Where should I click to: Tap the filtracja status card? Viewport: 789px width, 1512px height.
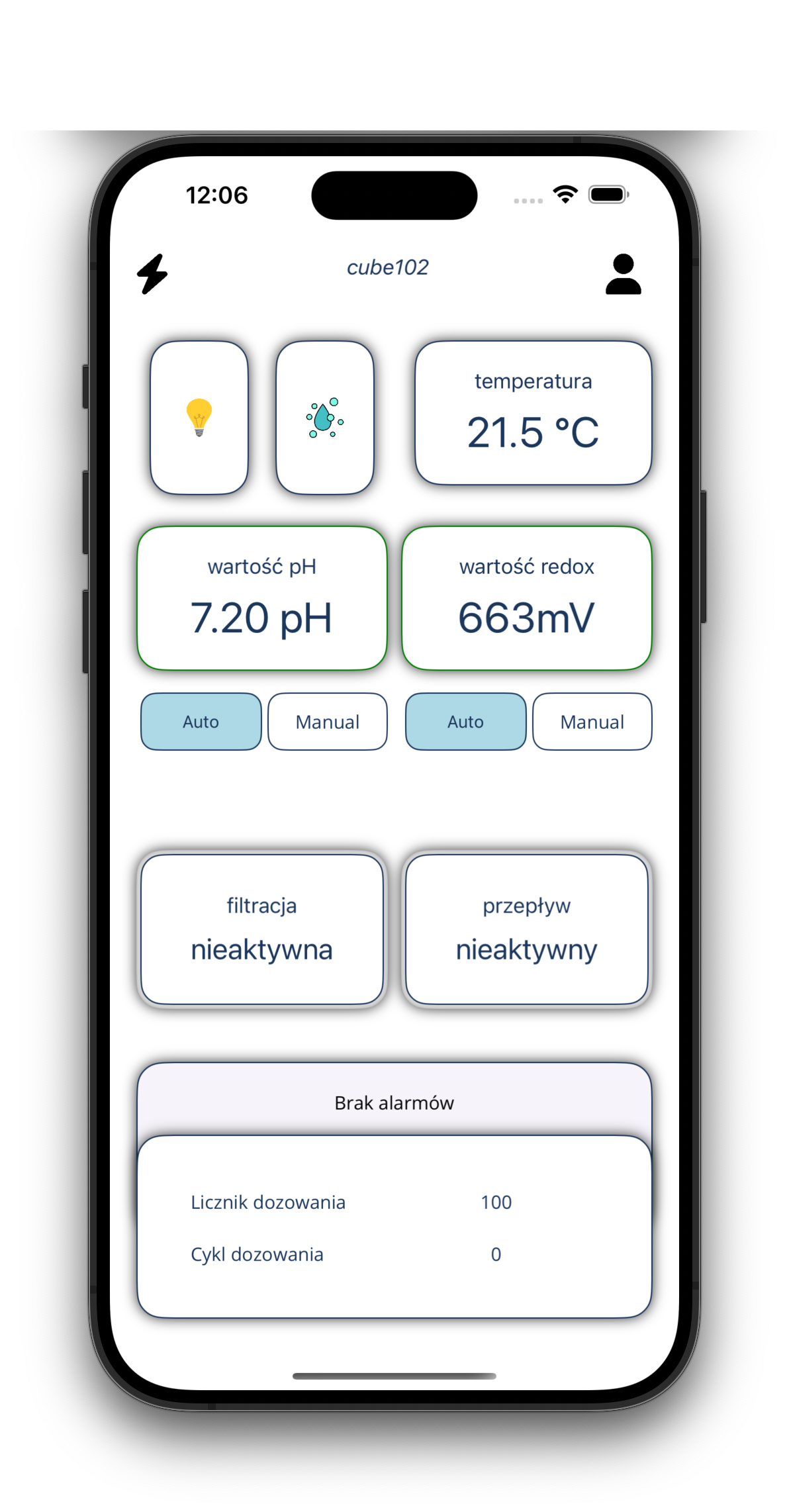262,929
